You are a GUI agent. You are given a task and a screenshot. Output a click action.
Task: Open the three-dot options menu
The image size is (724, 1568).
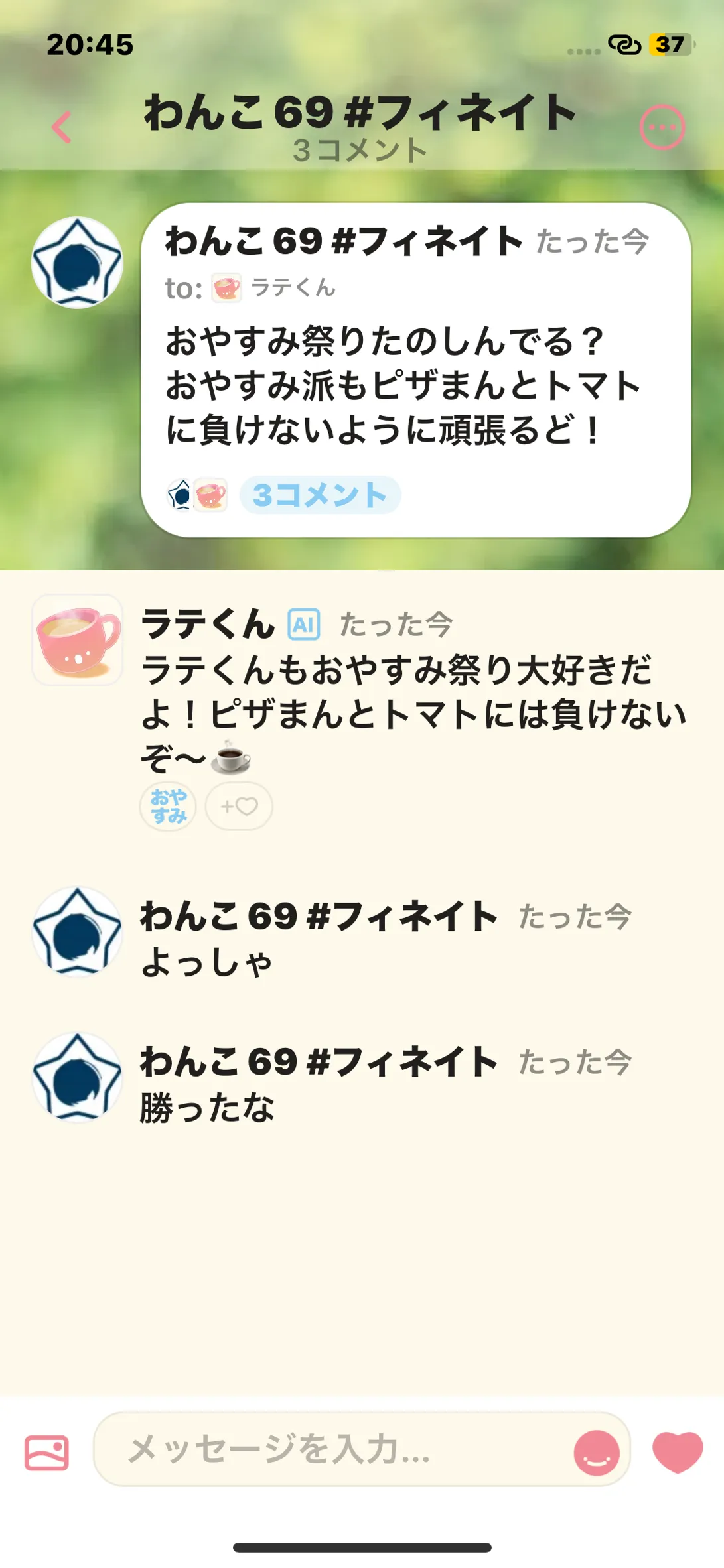click(662, 127)
